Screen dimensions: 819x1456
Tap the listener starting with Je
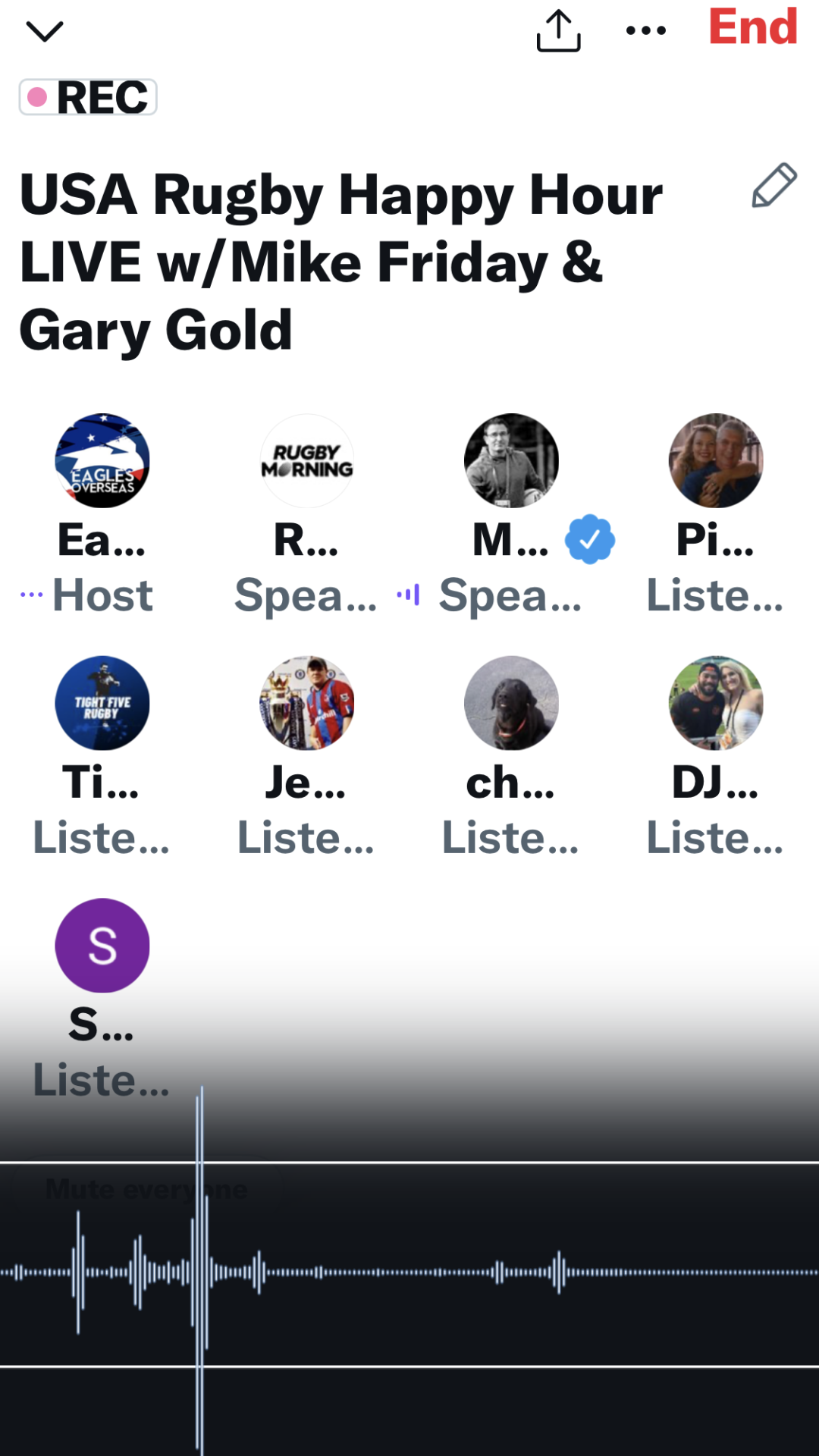[x=307, y=703]
